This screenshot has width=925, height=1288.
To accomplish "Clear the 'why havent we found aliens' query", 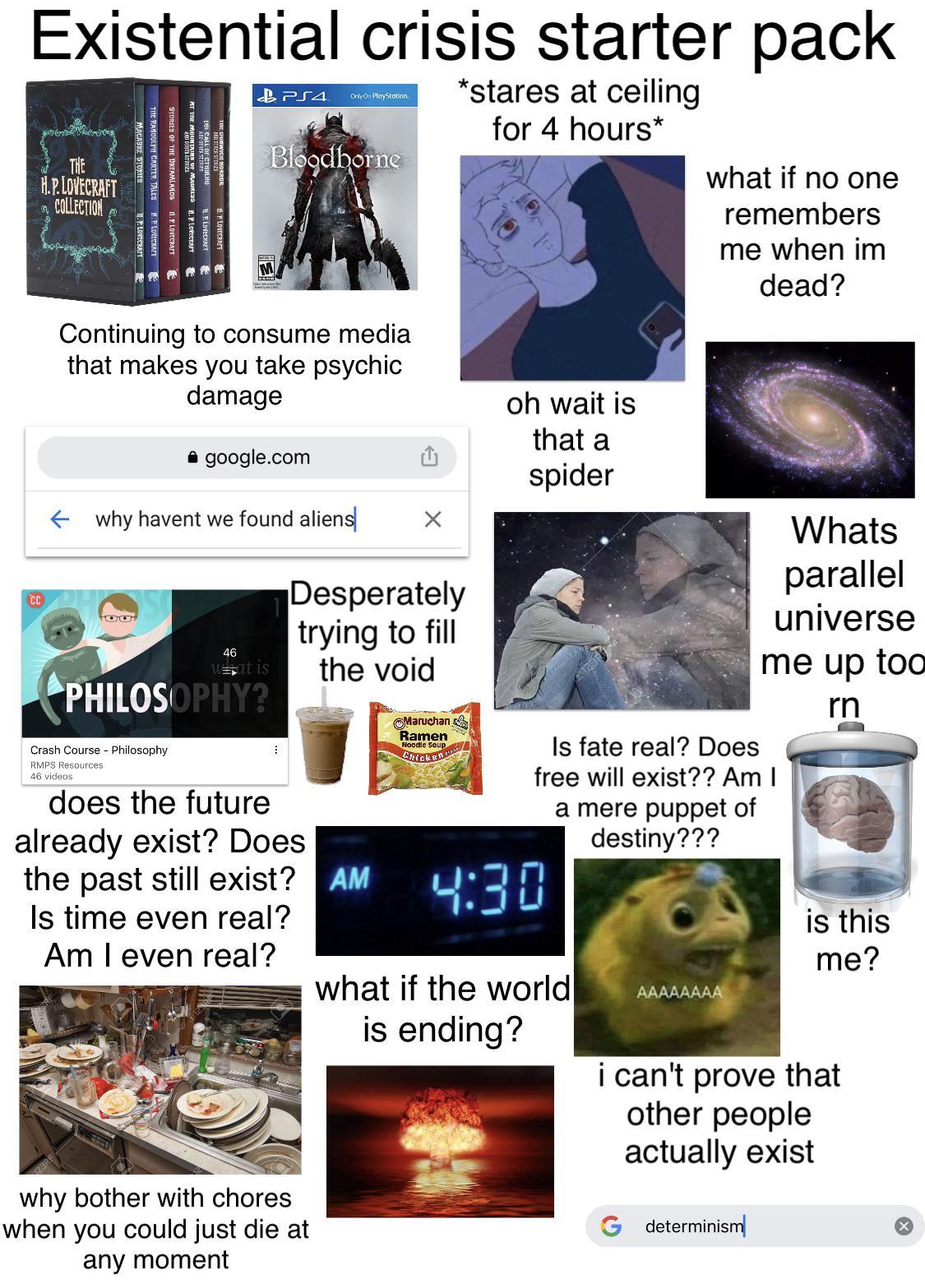I will click(432, 518).
